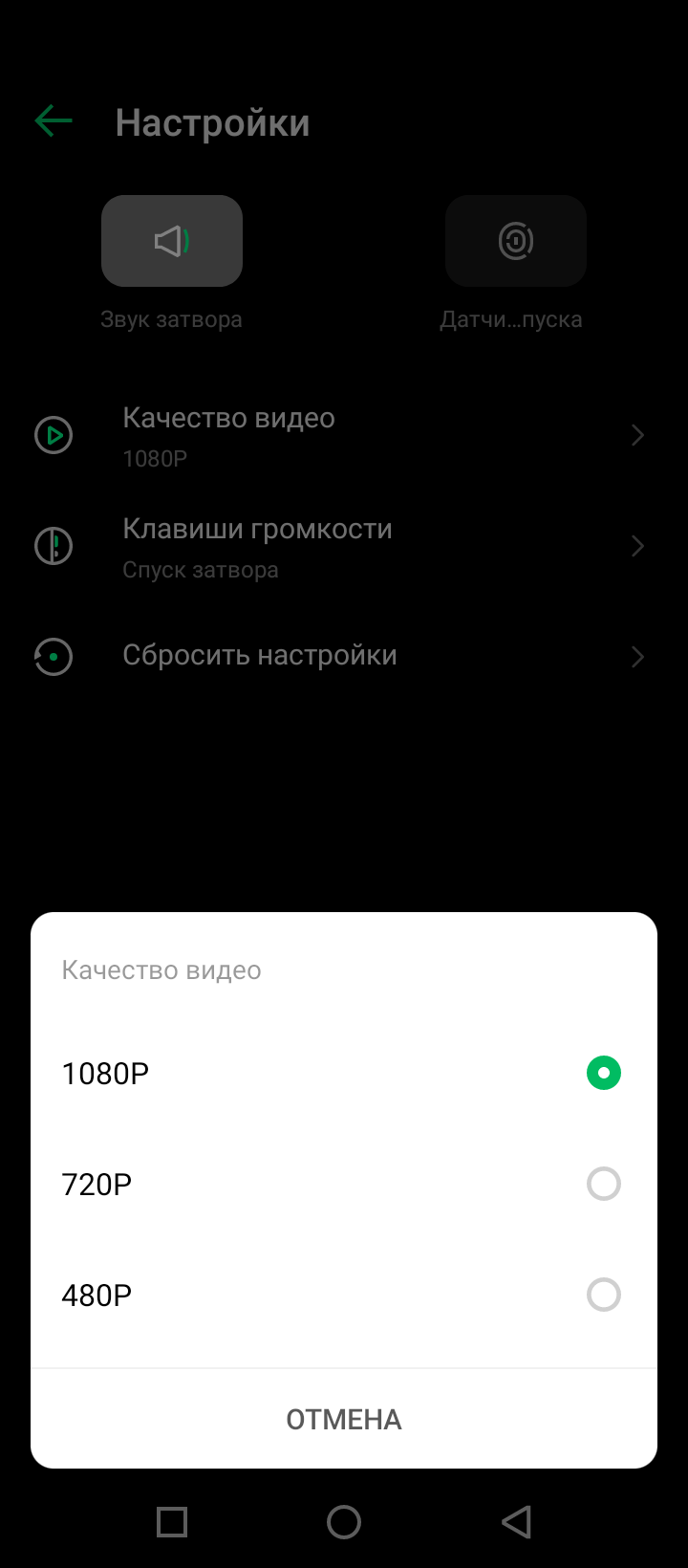Tap ОТМЕНА to cancel the dialog
The image size is (688, 1568).
pos(344,1419)
